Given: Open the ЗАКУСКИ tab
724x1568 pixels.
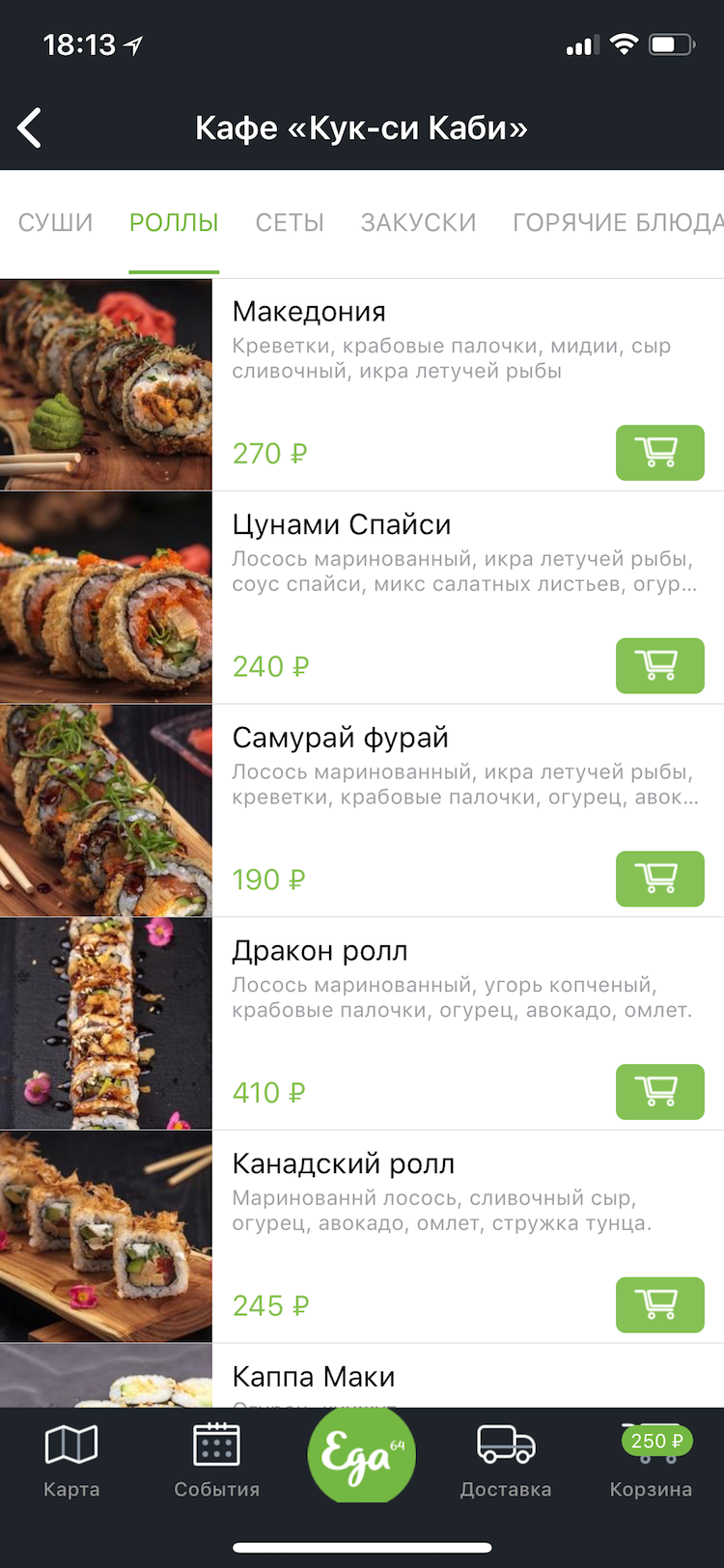Looking at the screenshot, I should click(x=418, y=223).
